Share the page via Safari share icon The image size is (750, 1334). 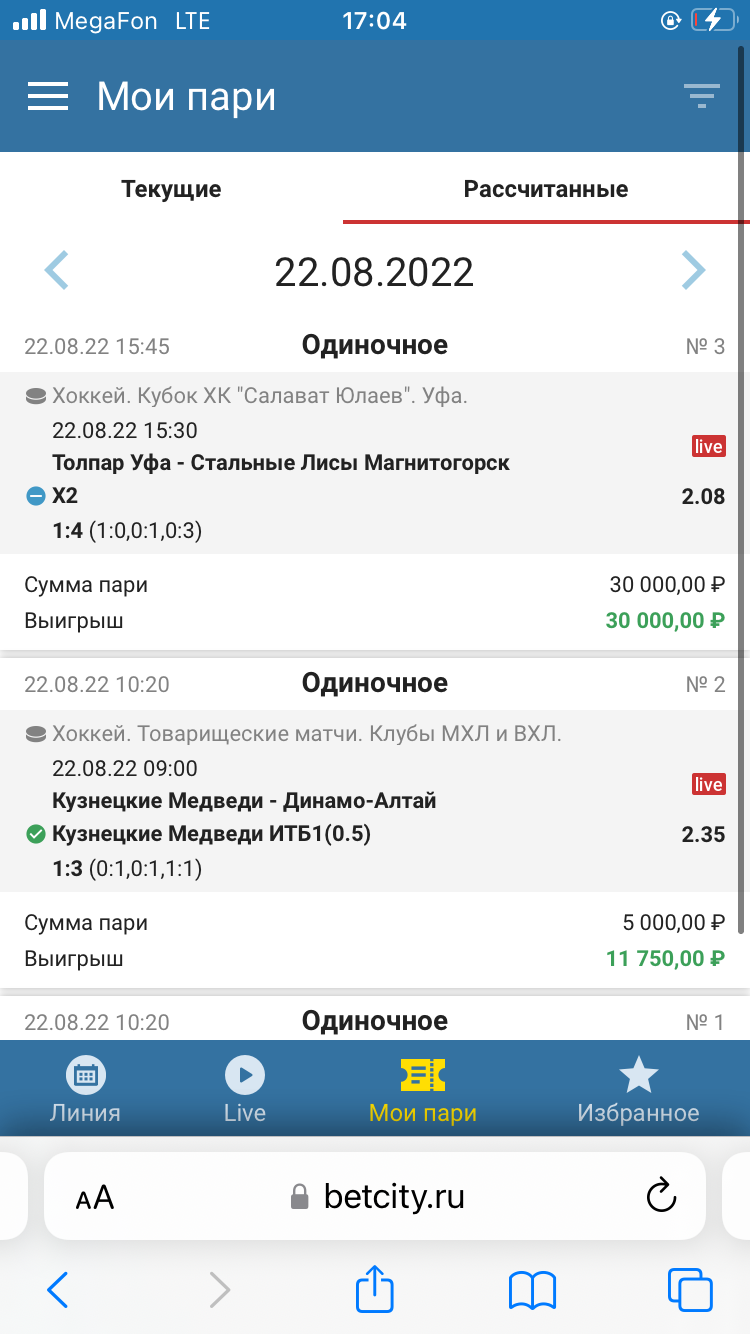click(375, 1289)
